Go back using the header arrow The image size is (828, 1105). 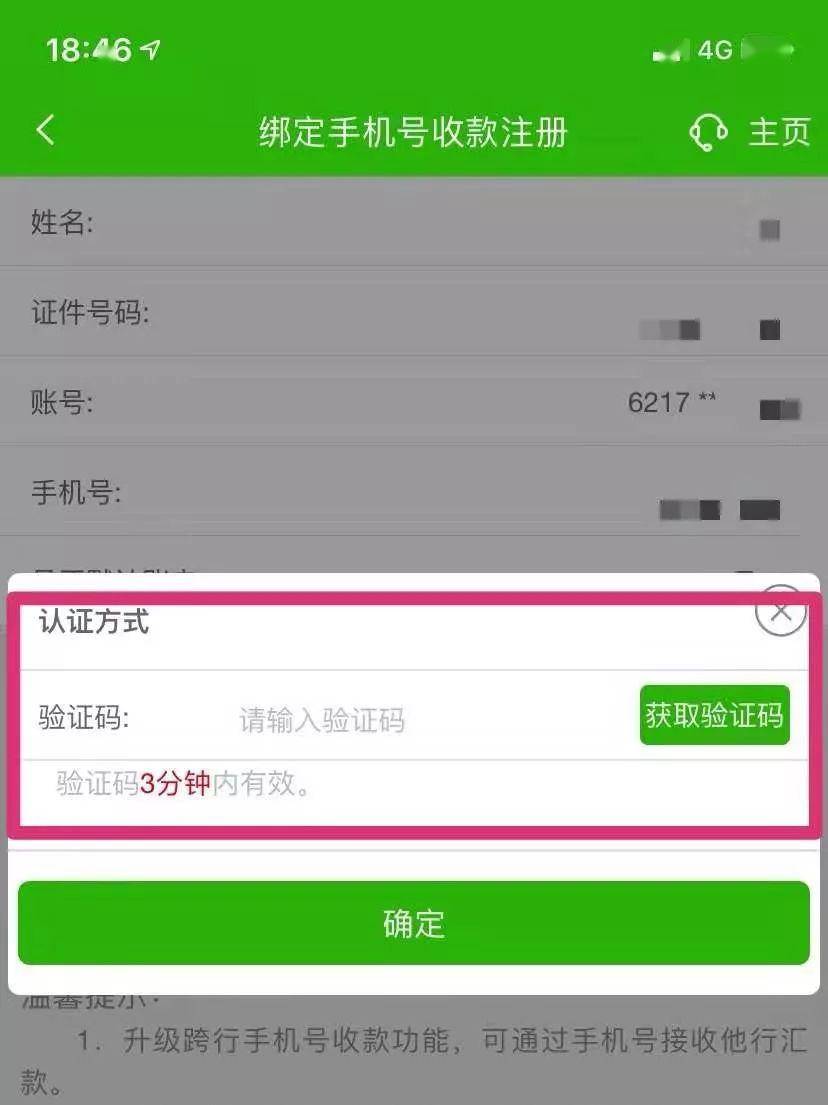(46, 130)
